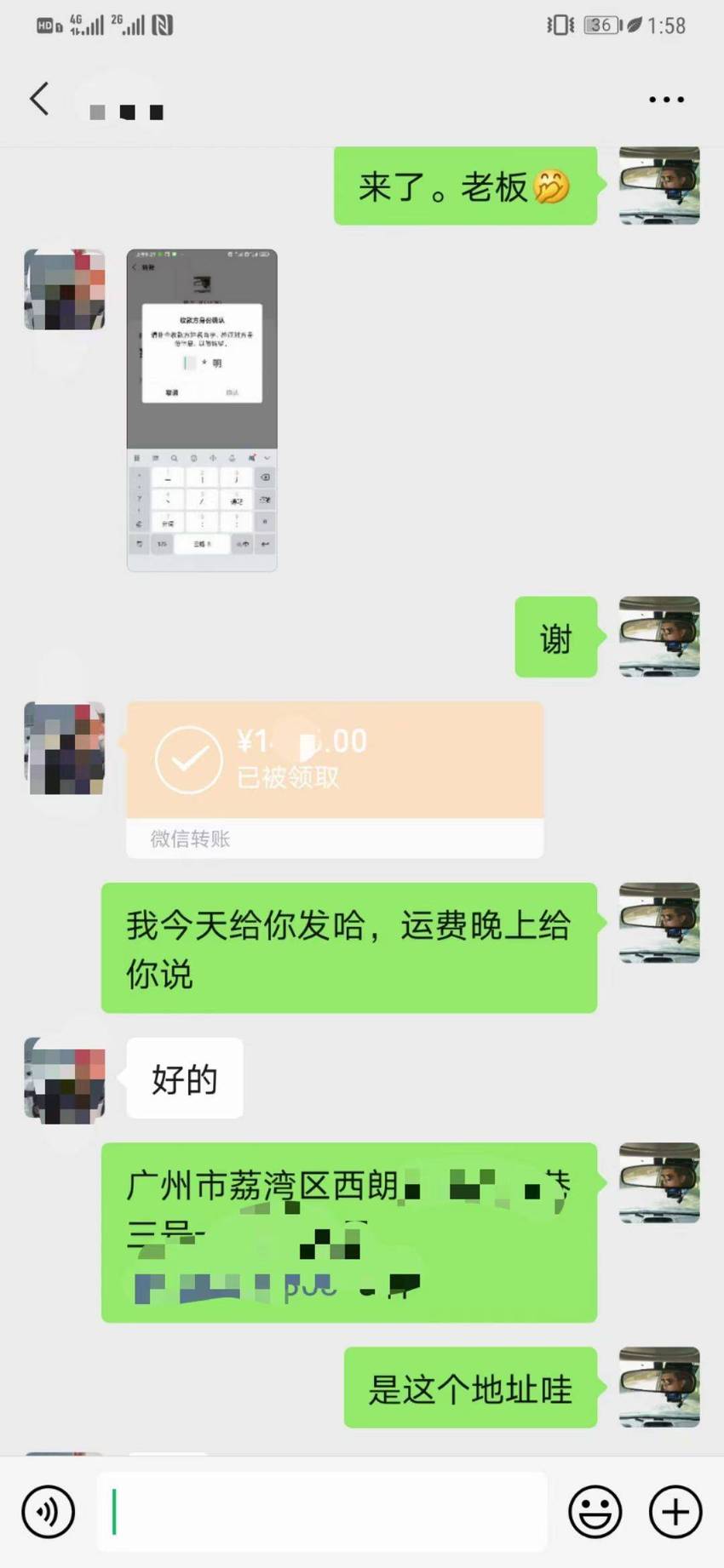The height and width of the screenshot is (1568, 724).
Task: Switch to voice message input
Action: pos(49,1512)
